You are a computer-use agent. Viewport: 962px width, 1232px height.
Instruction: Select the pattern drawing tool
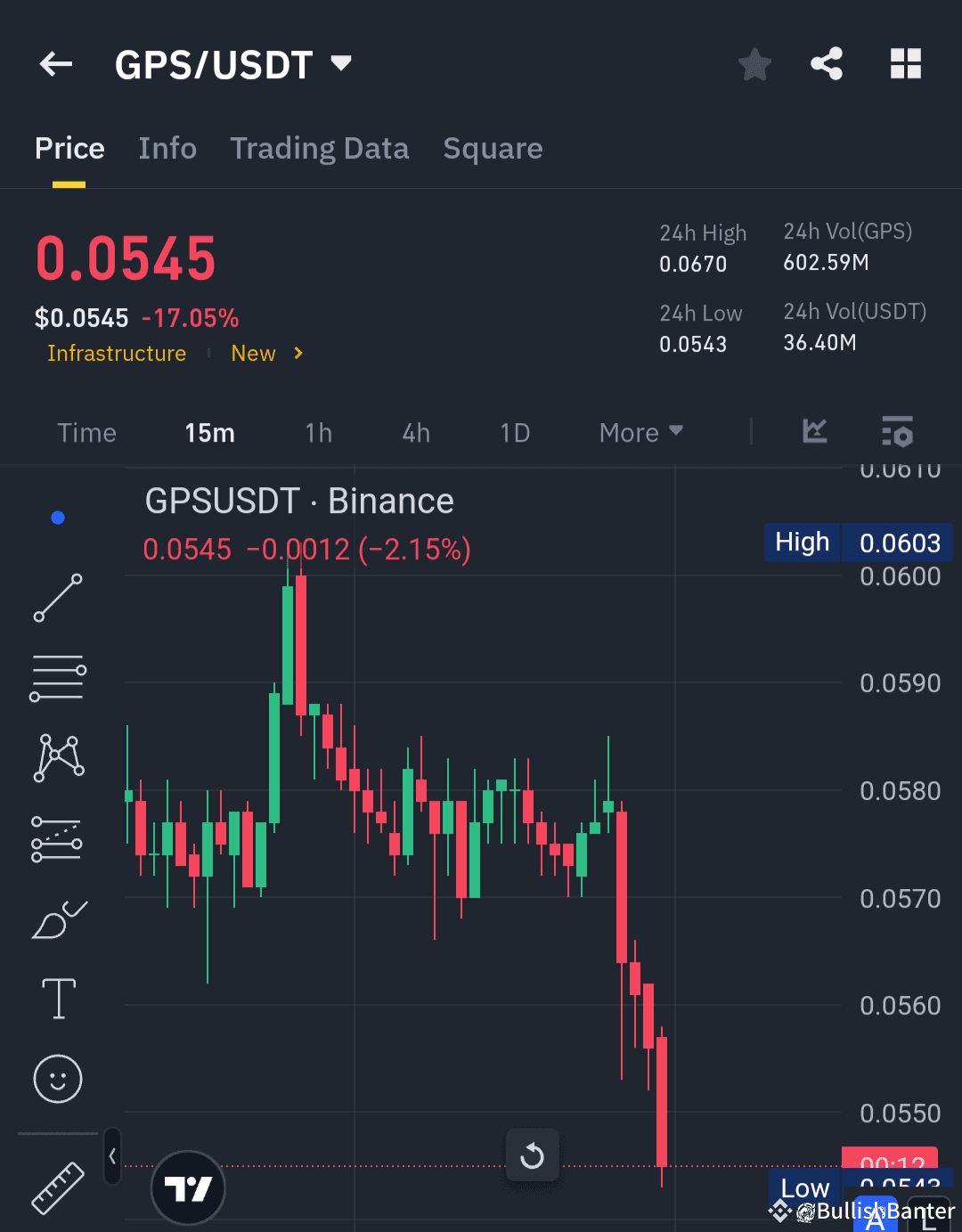pos(57,757)
